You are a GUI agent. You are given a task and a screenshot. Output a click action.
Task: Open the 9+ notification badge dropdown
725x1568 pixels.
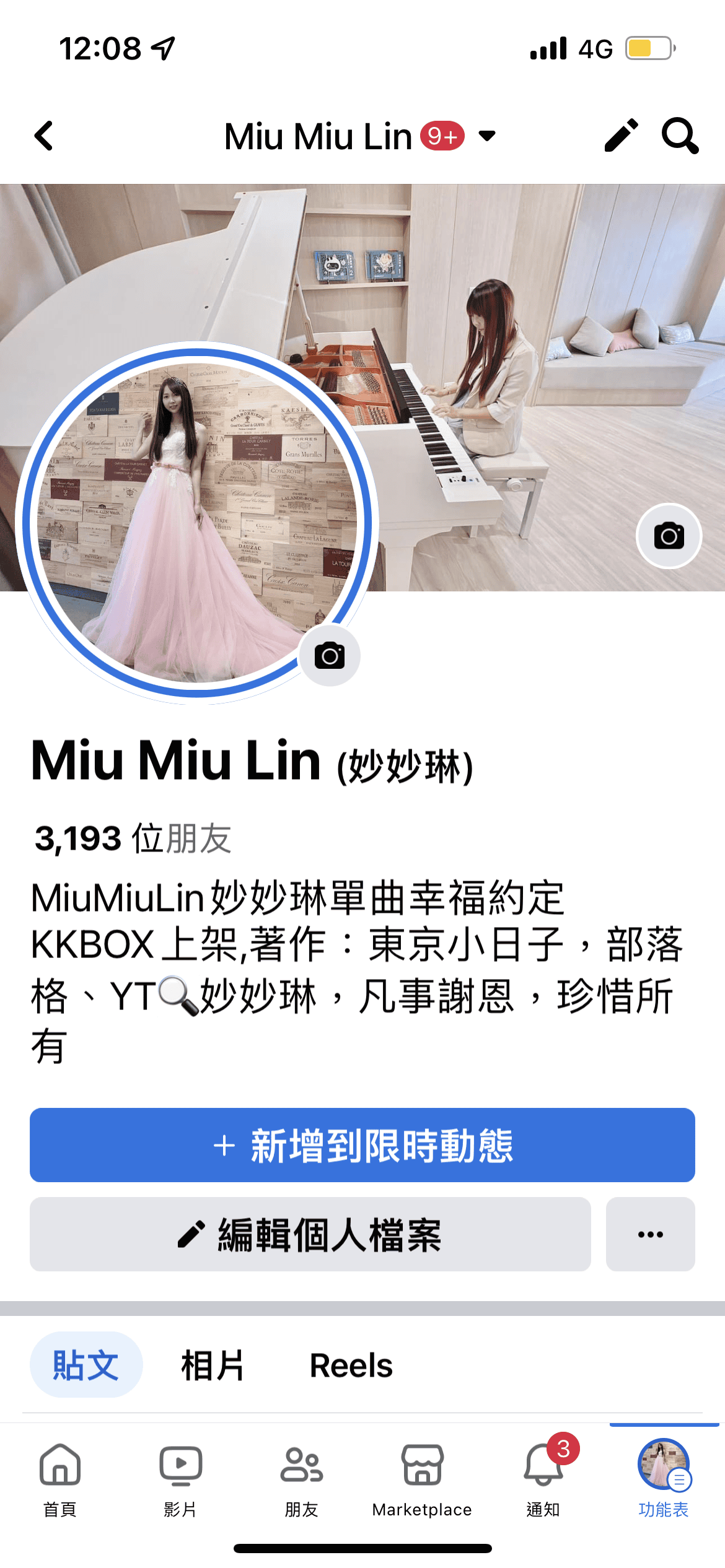441,135
